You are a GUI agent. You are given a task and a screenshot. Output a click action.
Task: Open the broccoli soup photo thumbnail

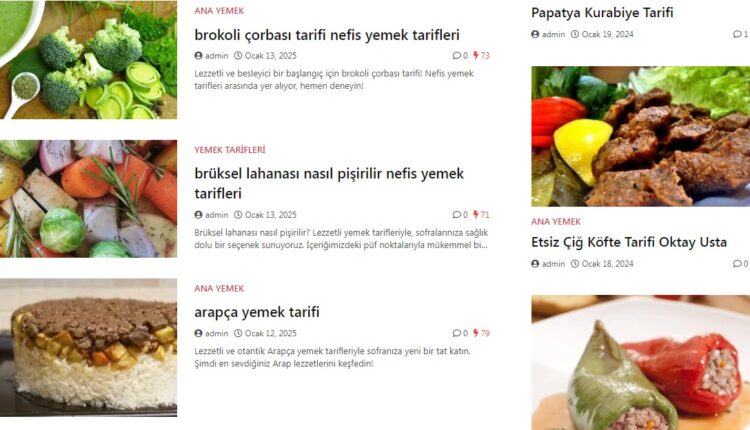point(88,60)
